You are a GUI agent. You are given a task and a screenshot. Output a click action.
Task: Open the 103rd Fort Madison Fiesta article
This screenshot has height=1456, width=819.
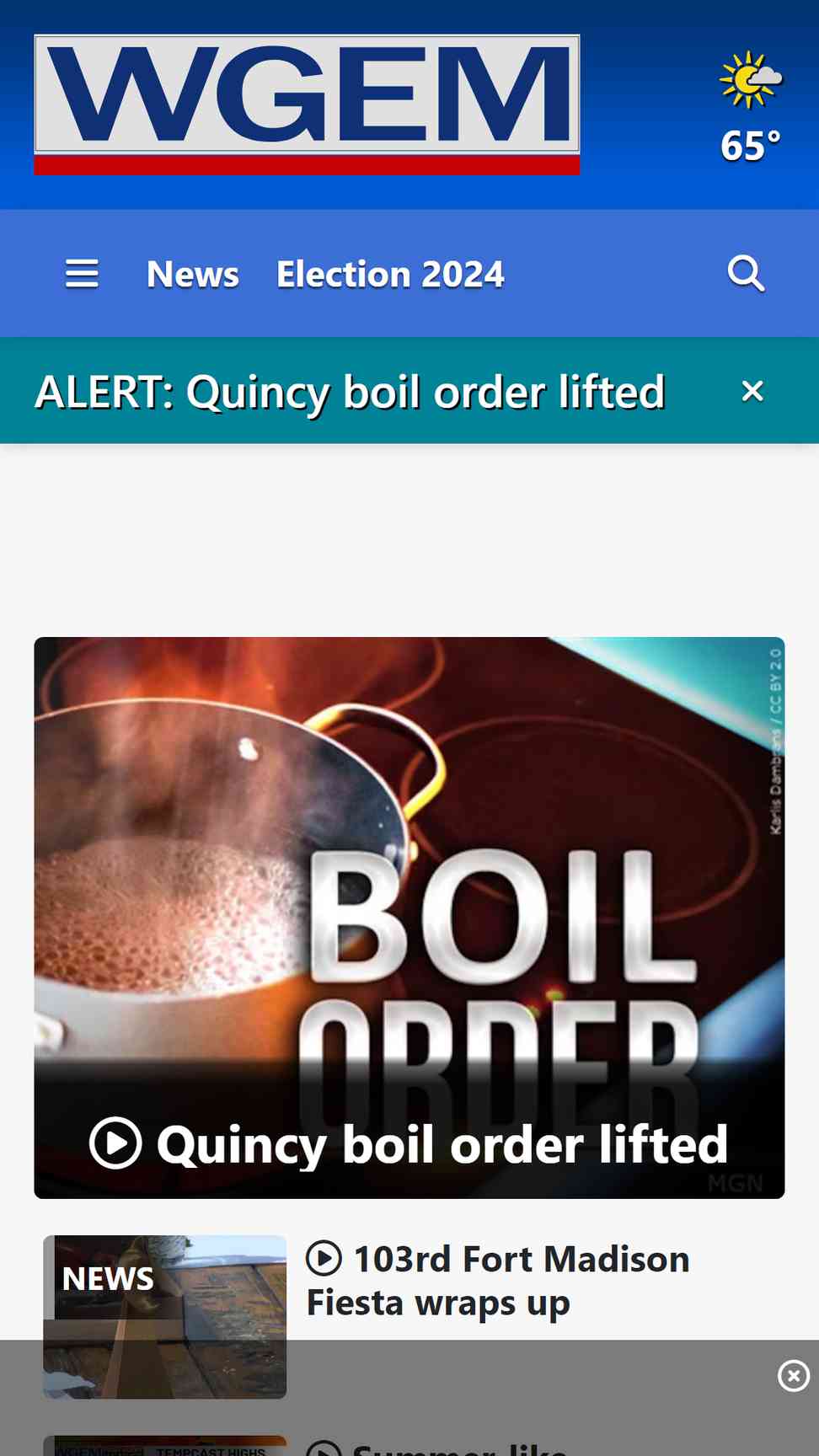497,1281
